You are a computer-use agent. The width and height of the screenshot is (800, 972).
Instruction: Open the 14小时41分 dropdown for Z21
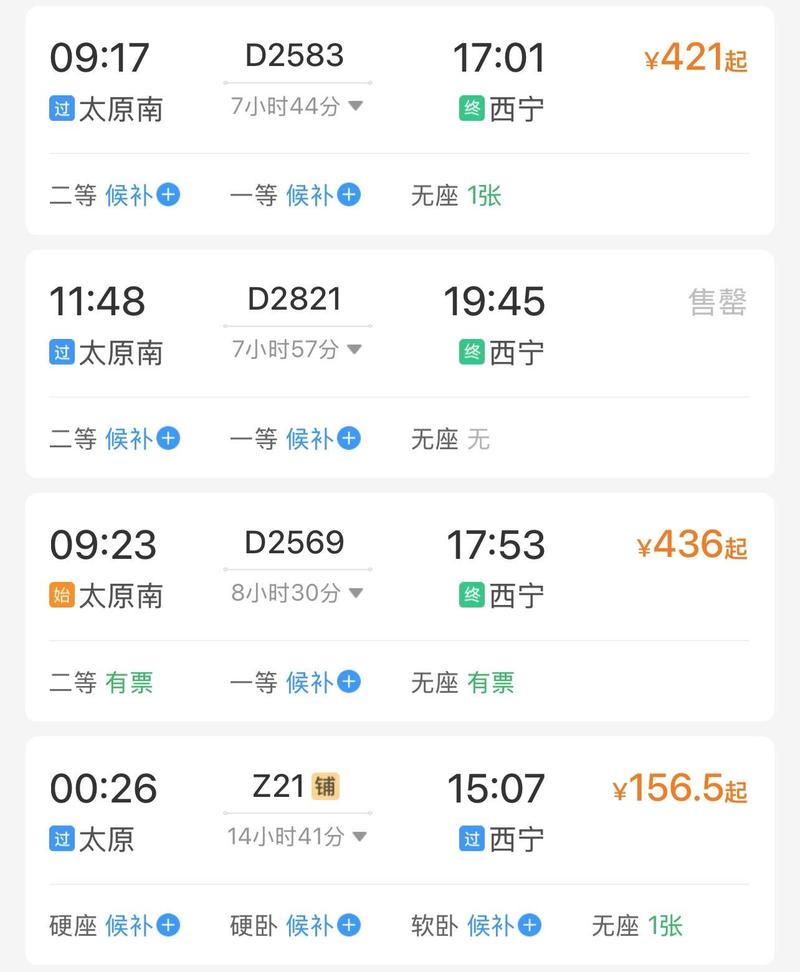click(x=362, y=835)
